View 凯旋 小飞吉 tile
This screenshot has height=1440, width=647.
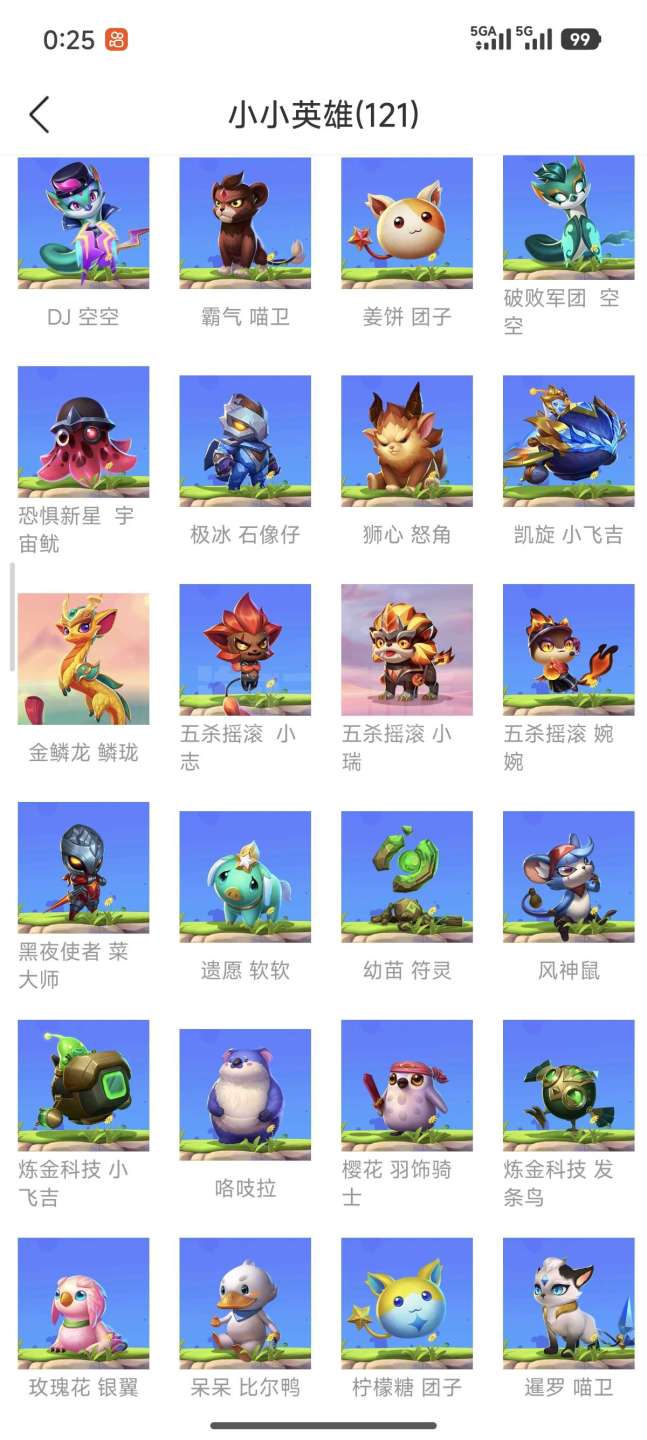click(568, 441)
